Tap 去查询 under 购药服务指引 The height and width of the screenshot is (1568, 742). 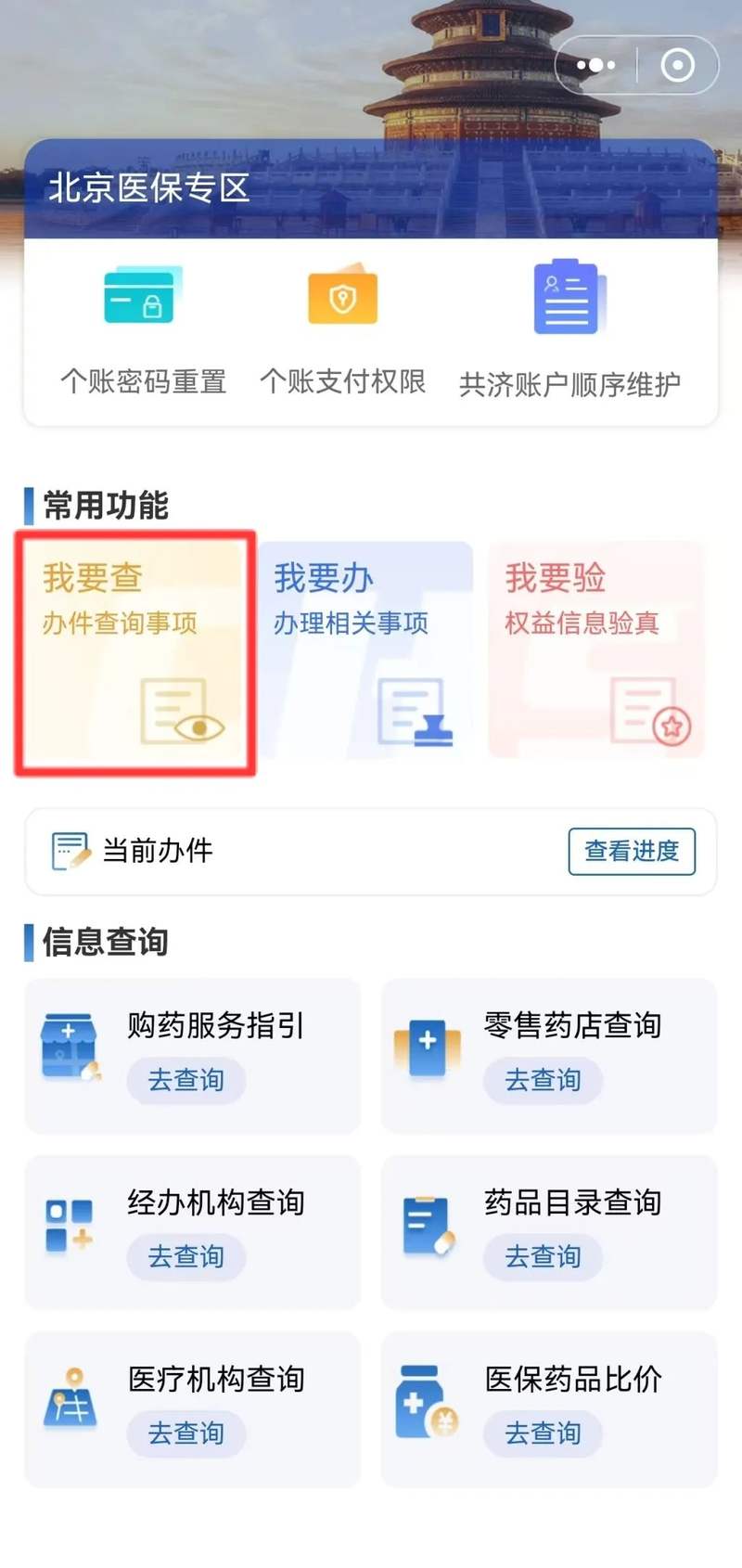click(186, 1080)
